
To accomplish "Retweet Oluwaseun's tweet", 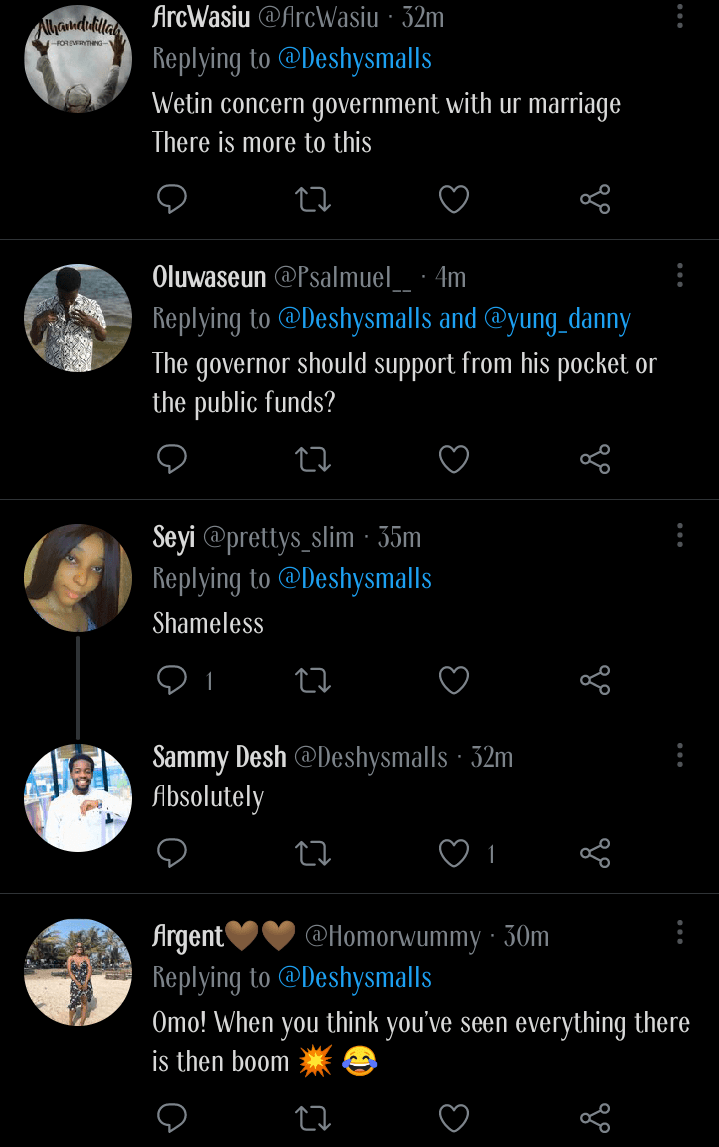I will click(x=313, y=459).
